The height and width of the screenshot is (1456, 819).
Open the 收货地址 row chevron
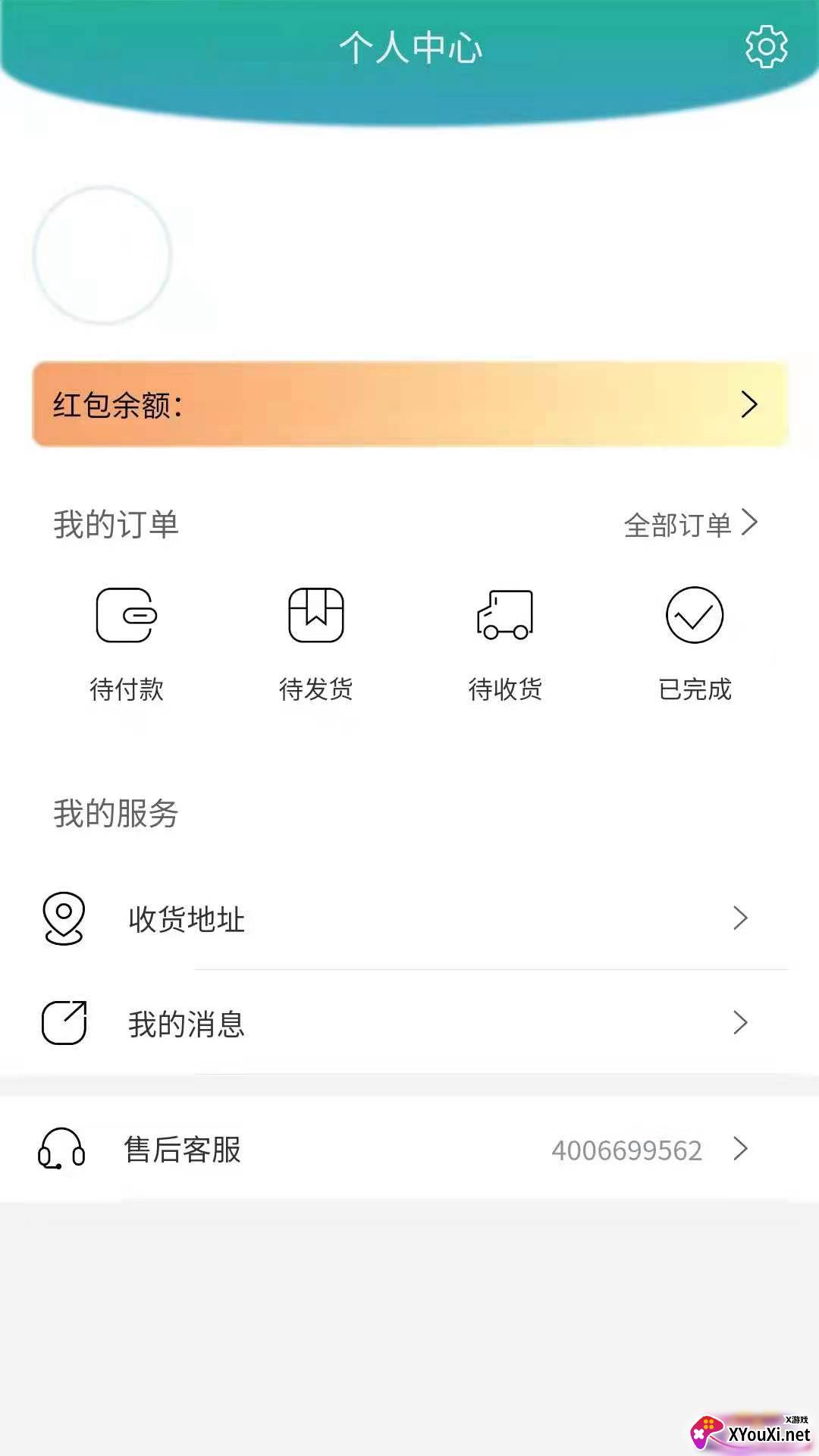click(742, 918)
